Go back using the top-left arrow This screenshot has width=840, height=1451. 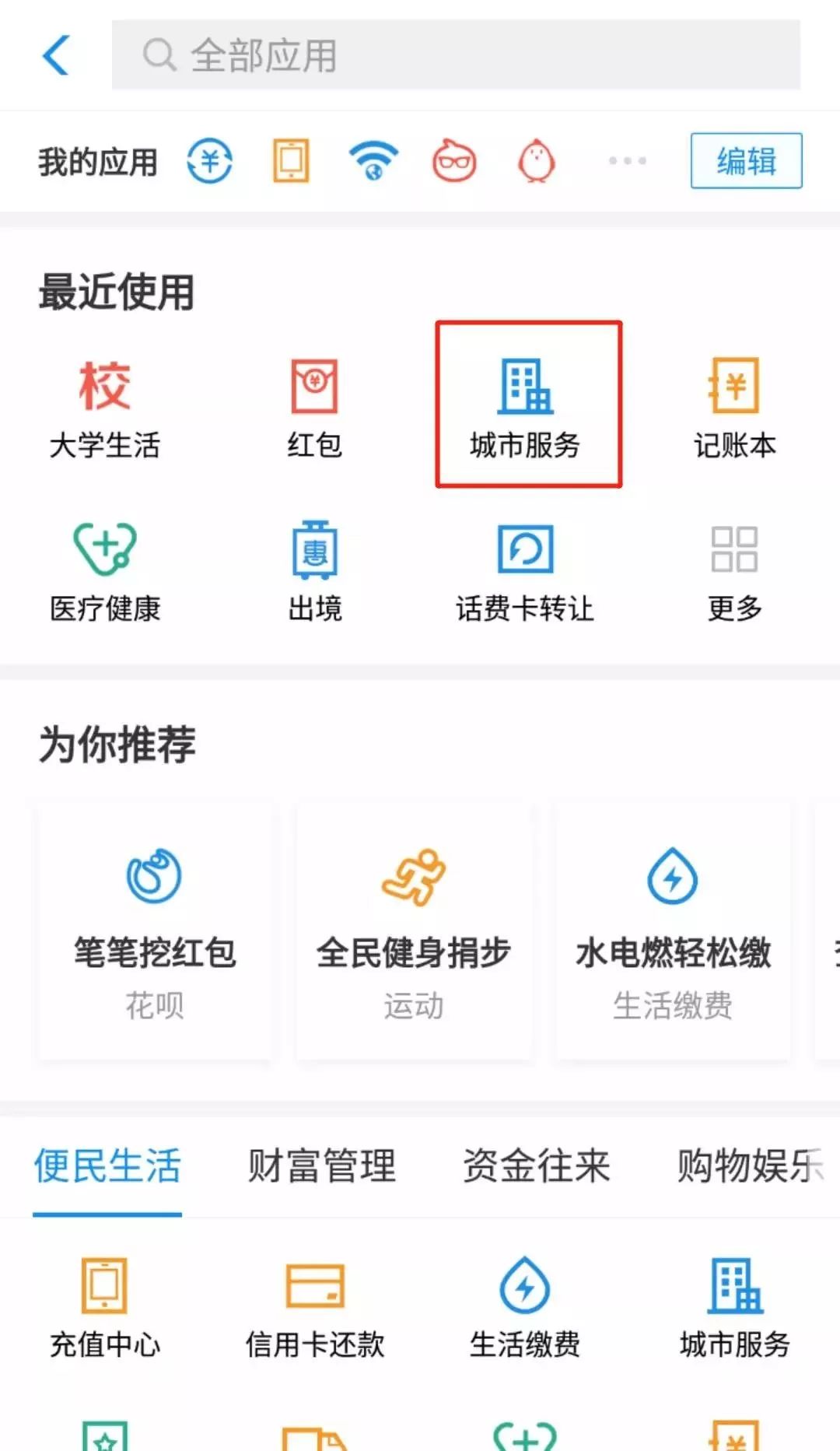[x=56, y=55]
